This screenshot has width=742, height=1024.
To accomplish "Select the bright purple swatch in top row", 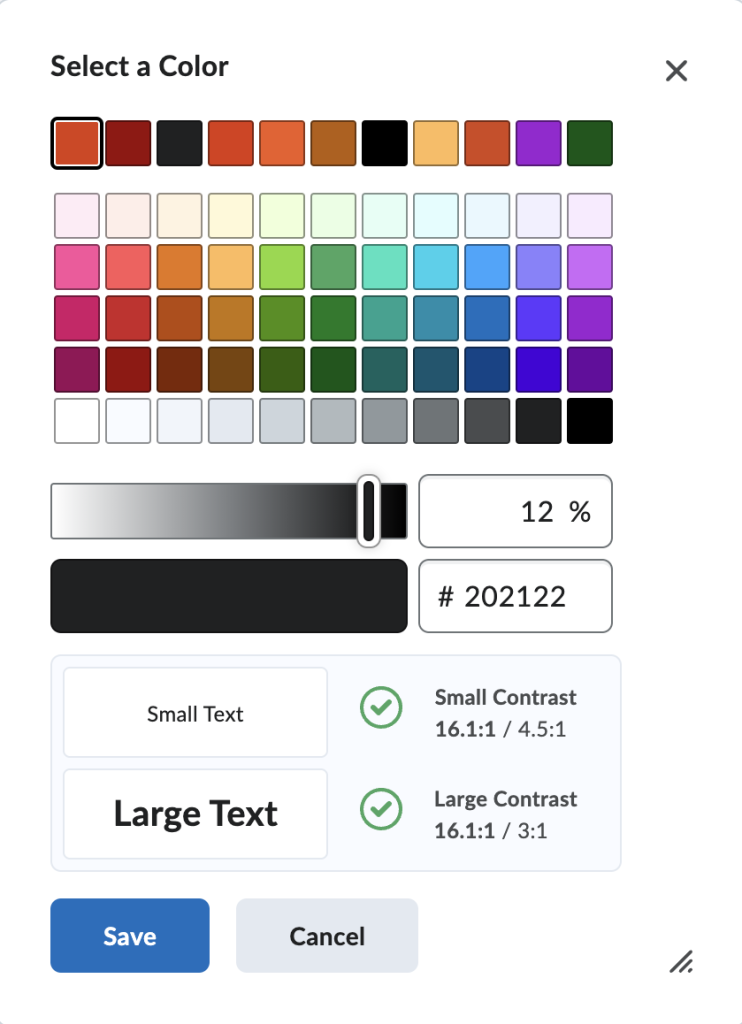I will coord(538,142).
